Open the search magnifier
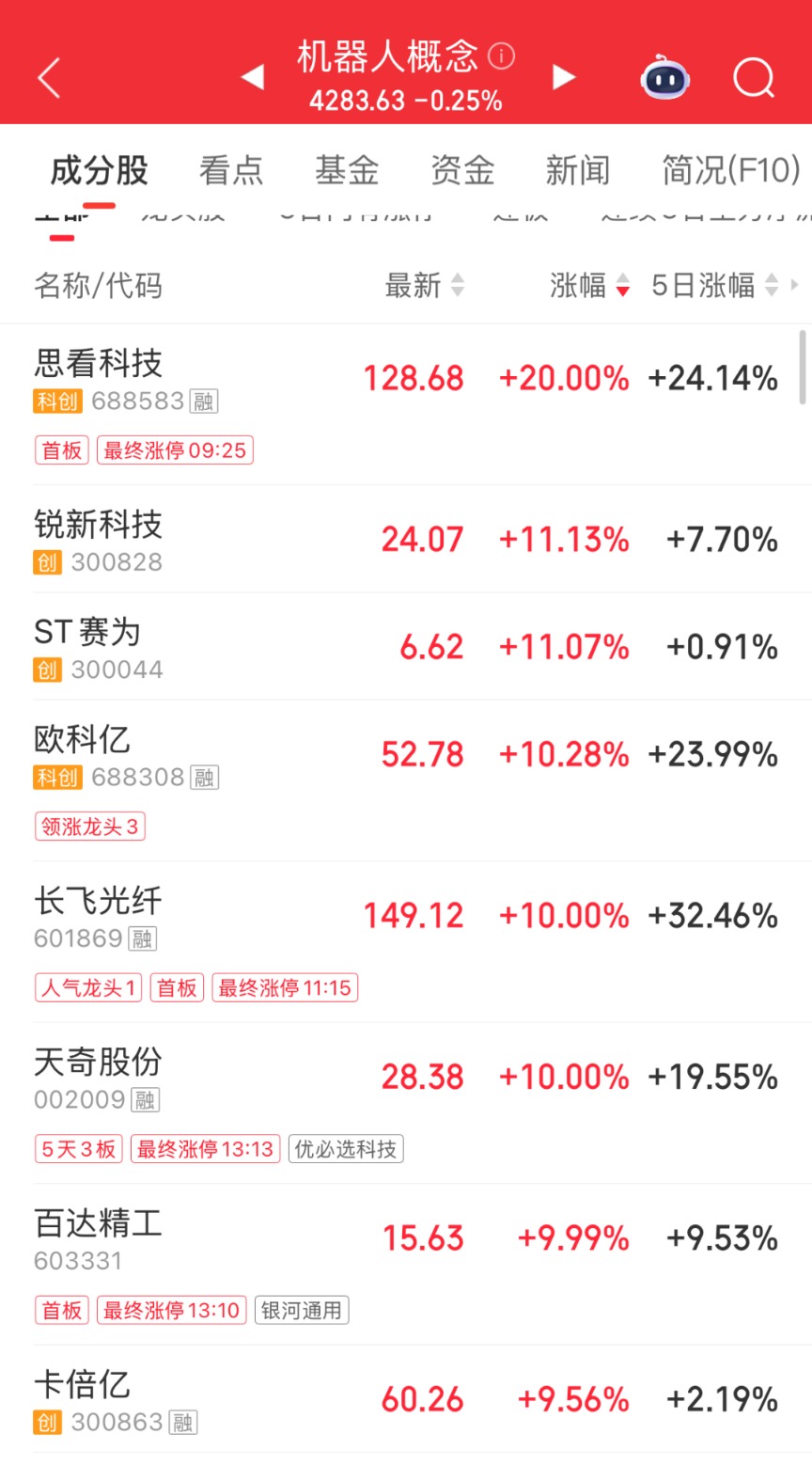Screen dimensions: 812x1465 click(753, 77)
